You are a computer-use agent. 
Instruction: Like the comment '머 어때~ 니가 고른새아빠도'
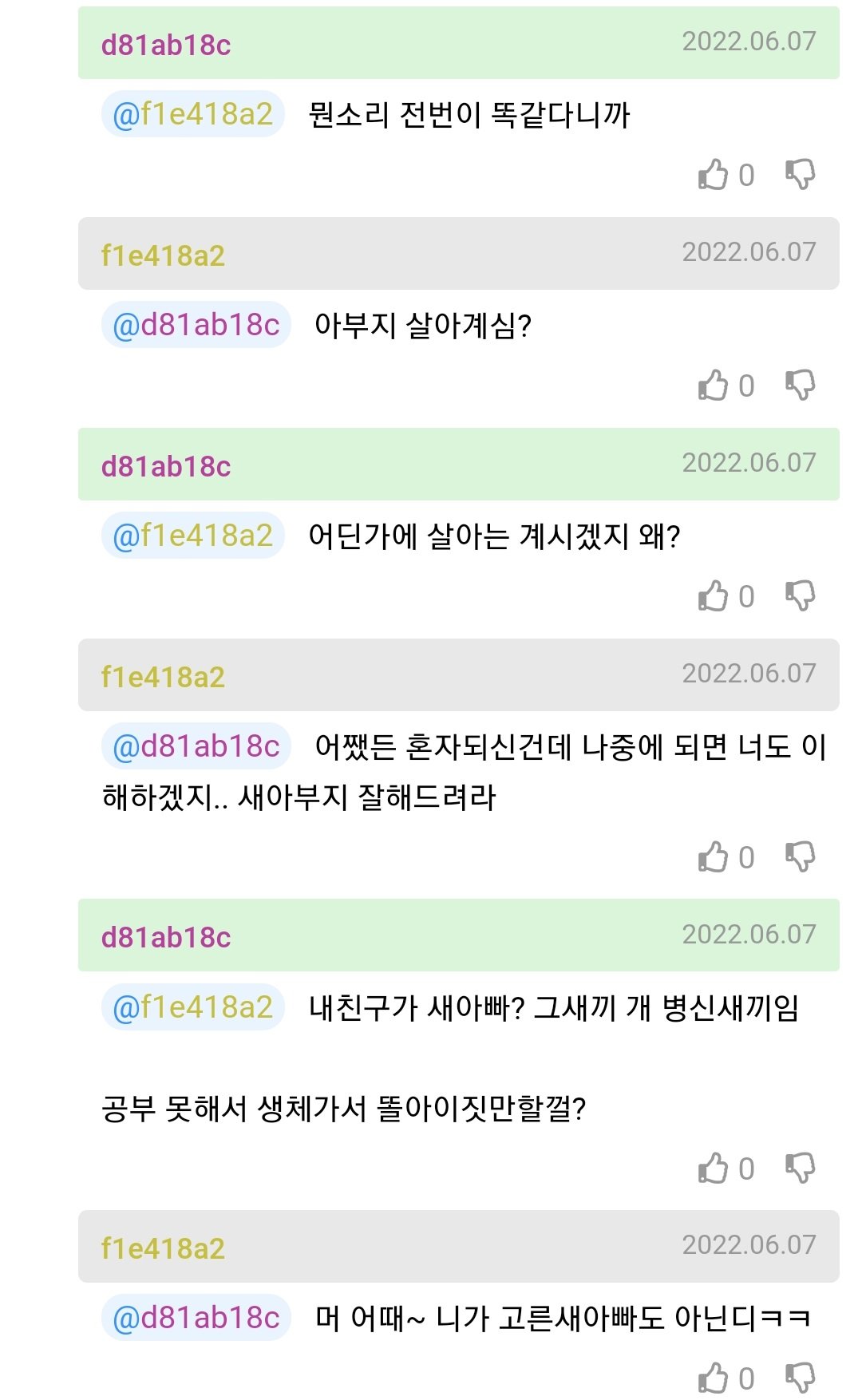[x=714, y=1378]
